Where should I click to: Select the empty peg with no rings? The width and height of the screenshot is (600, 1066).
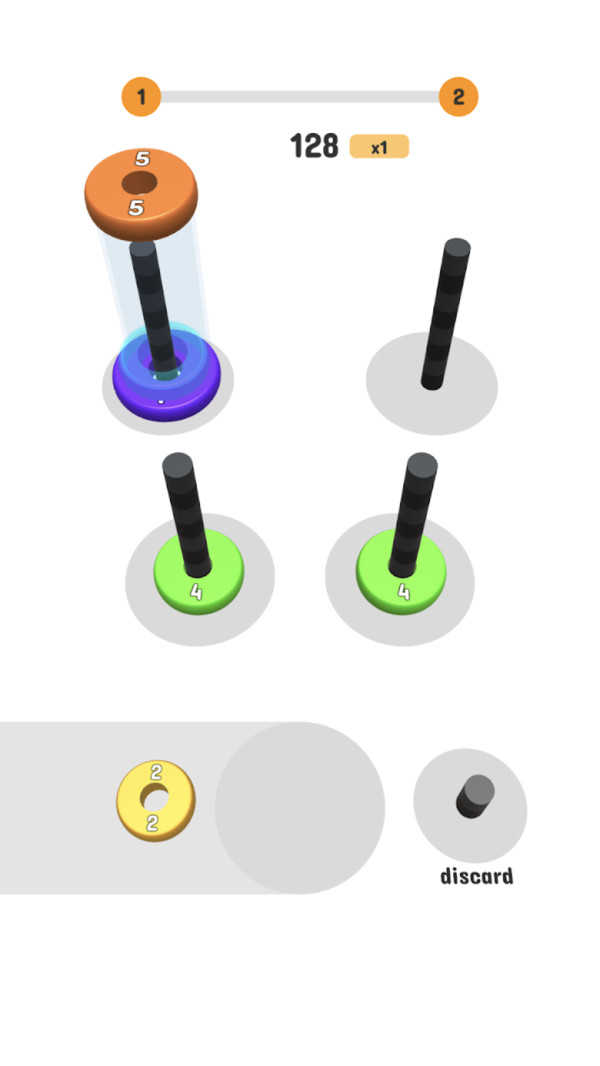pyautogui.click(x=437, y=340)
